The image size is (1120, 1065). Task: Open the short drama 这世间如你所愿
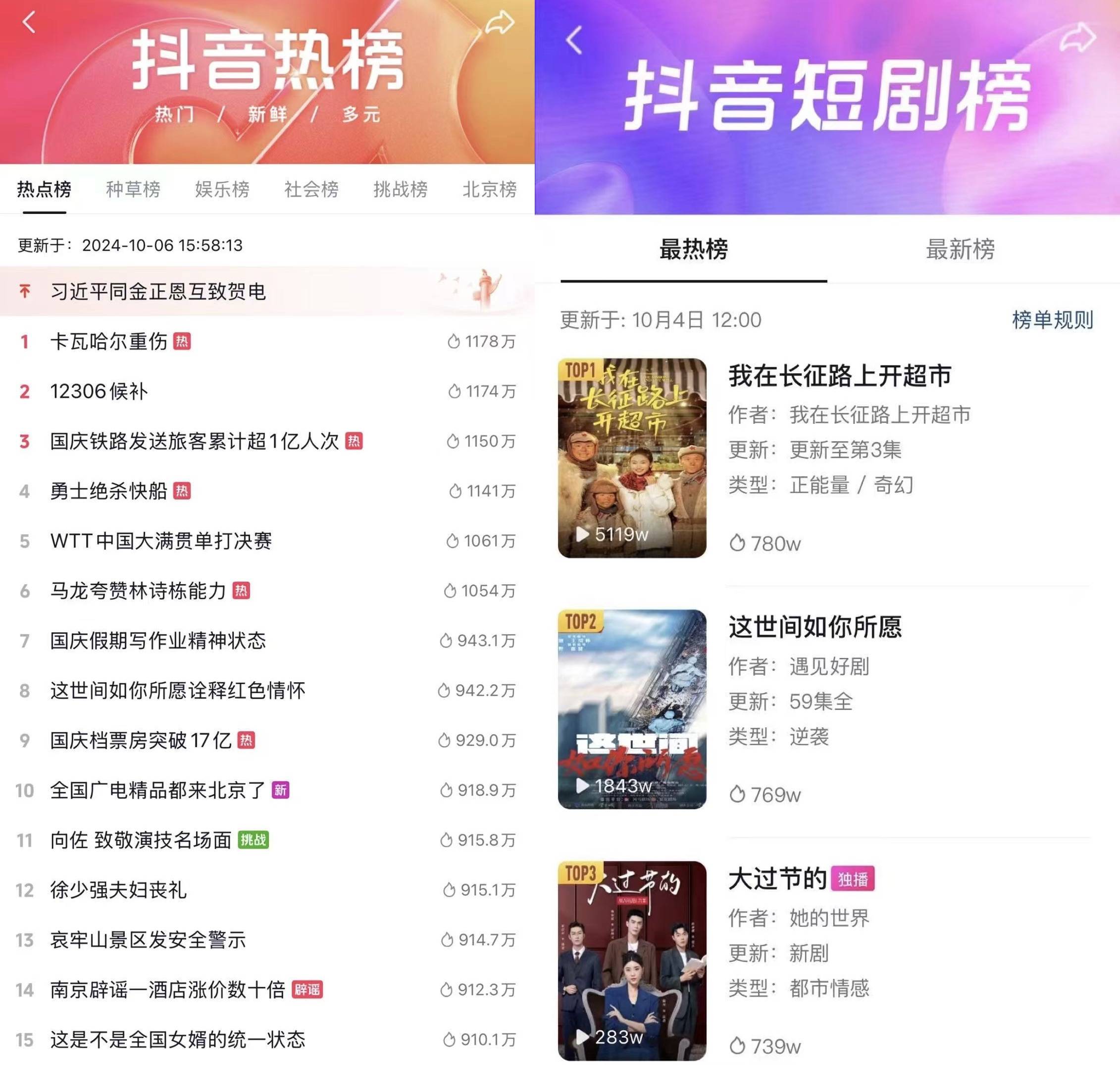point(815,627)
